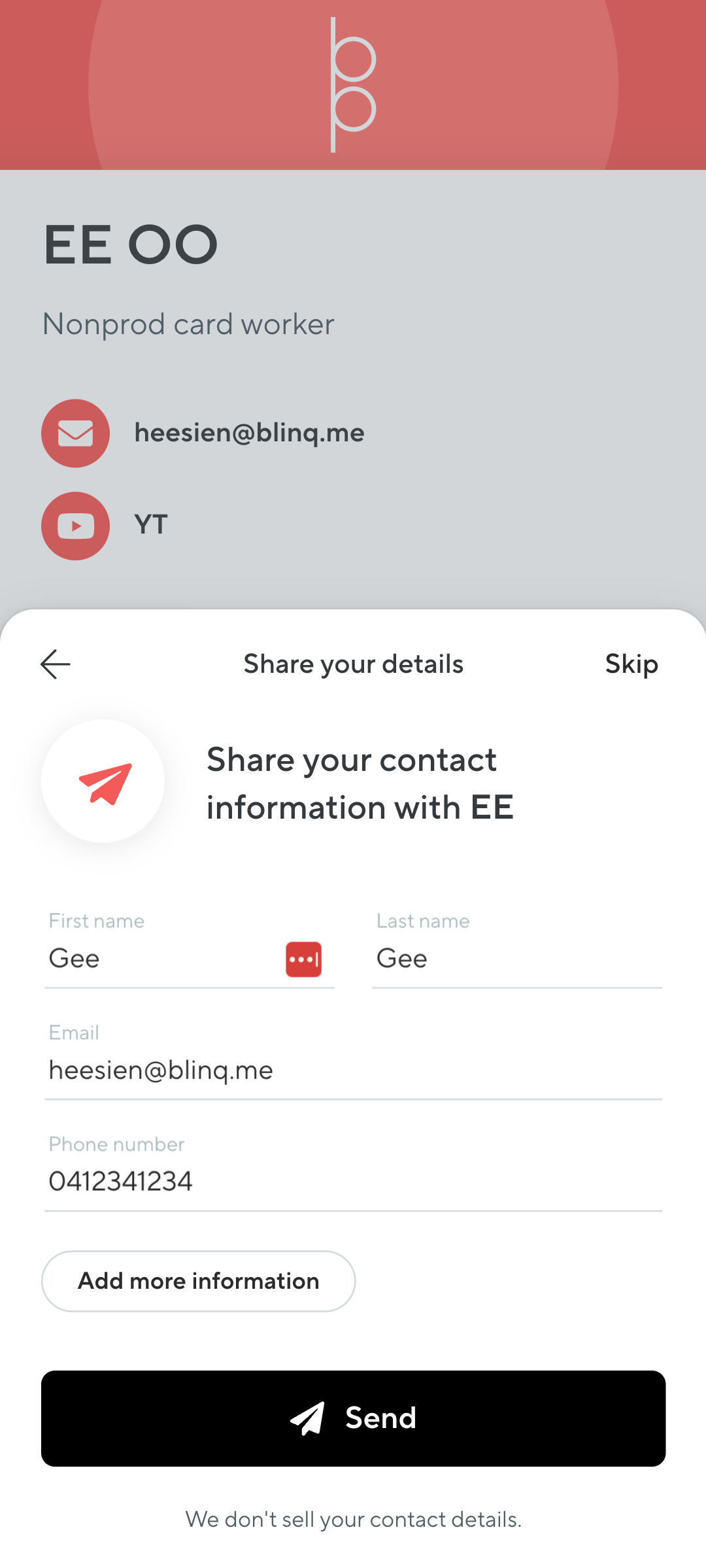
Task: Go back using the arrow icon
Action: [x=56, y=664]
